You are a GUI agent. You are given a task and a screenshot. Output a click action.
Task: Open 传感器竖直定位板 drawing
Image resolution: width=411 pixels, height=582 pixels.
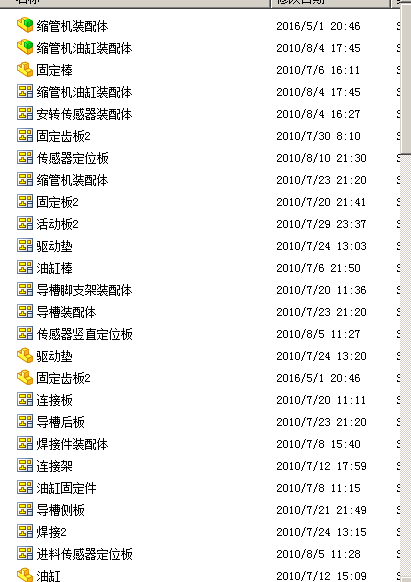(84, 334)
